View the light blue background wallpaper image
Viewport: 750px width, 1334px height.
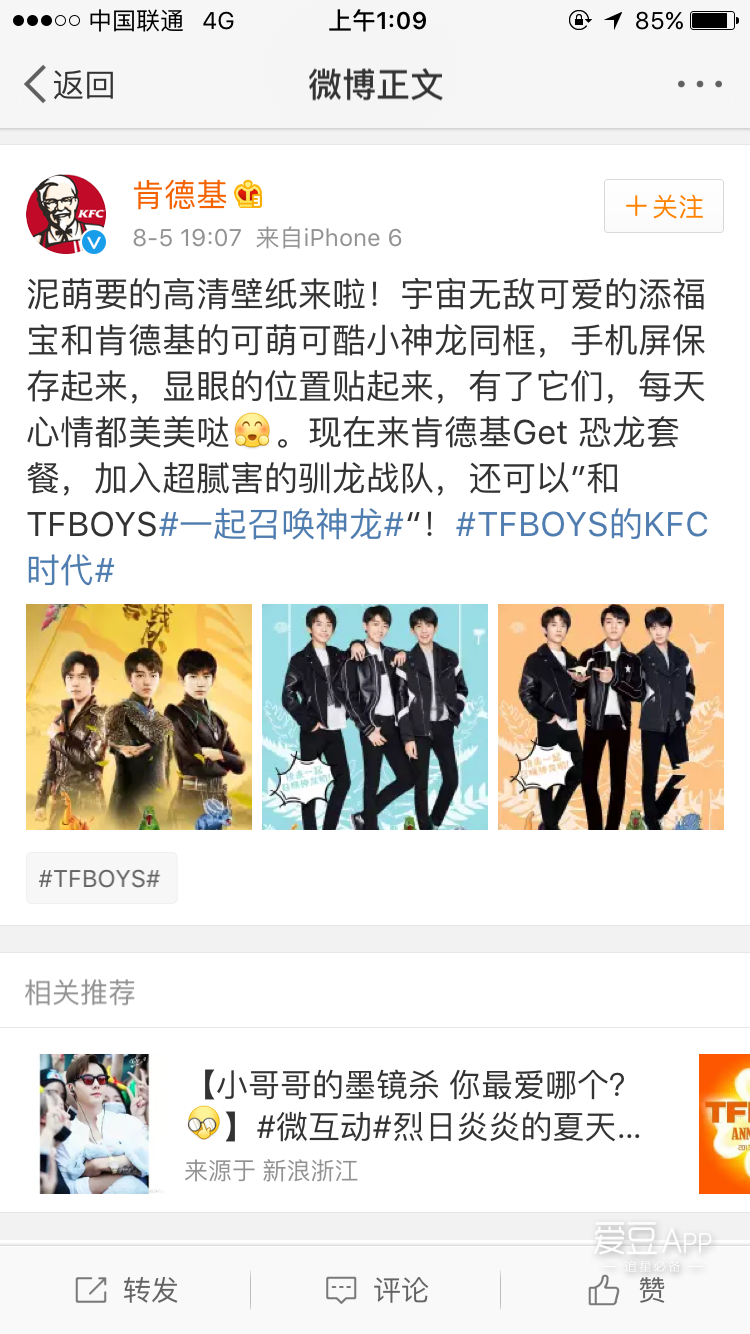(x=375, y=717)
